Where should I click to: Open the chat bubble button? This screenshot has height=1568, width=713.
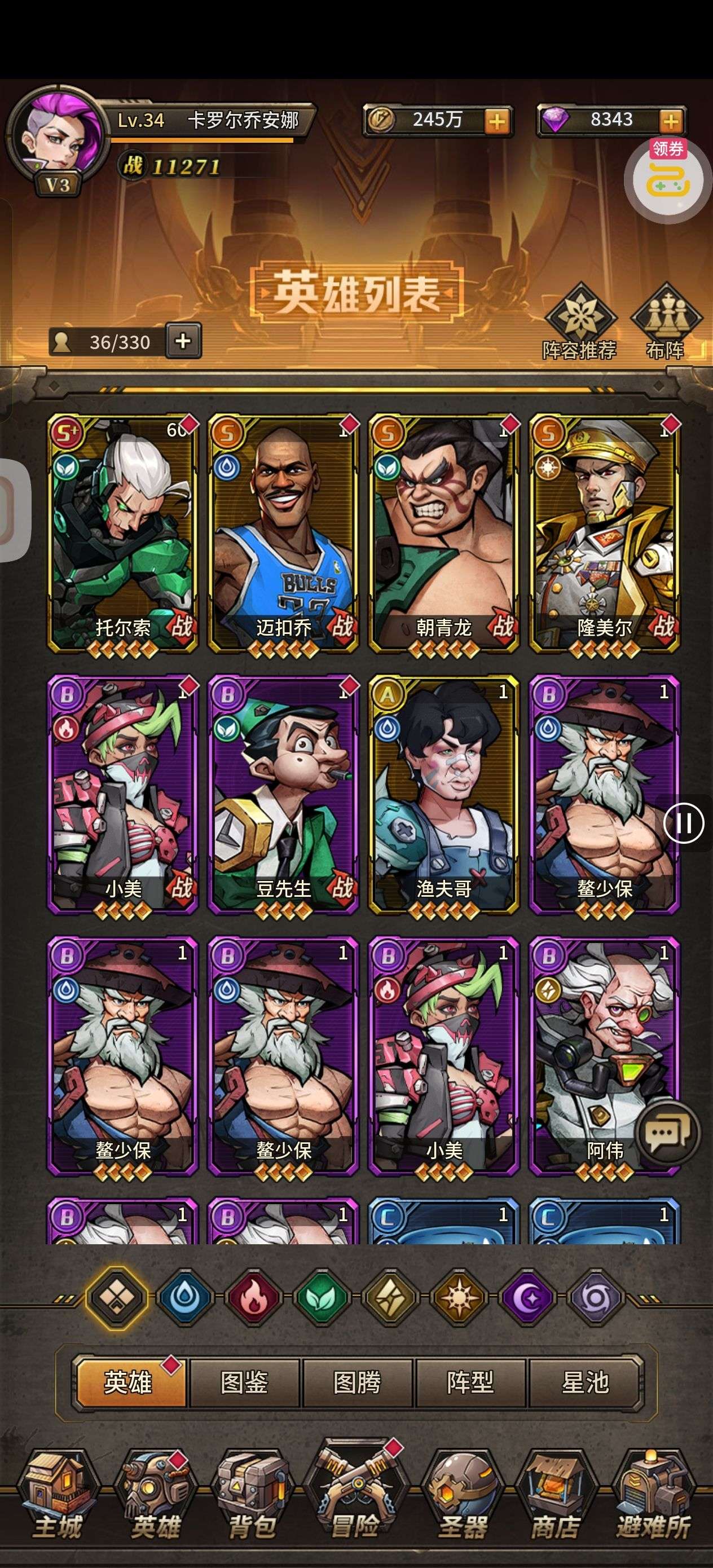(x=666, y=1131)
